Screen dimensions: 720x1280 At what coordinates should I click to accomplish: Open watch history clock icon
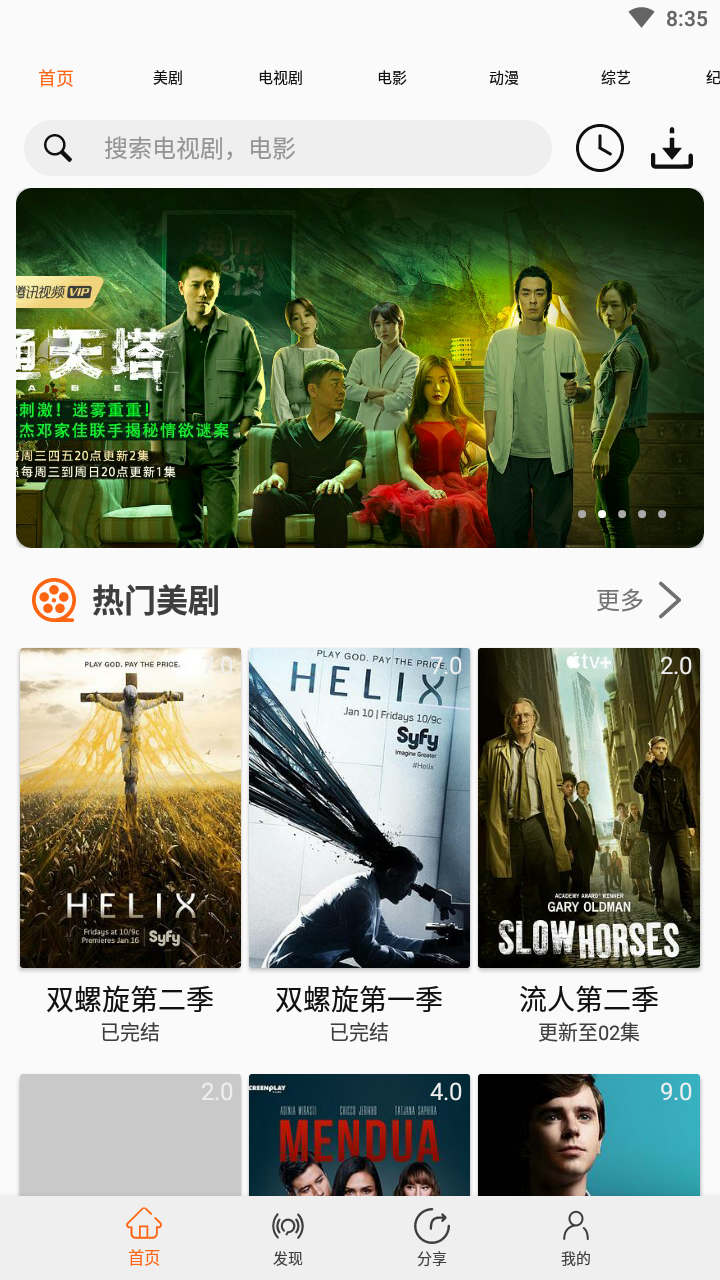pos(599,147)
